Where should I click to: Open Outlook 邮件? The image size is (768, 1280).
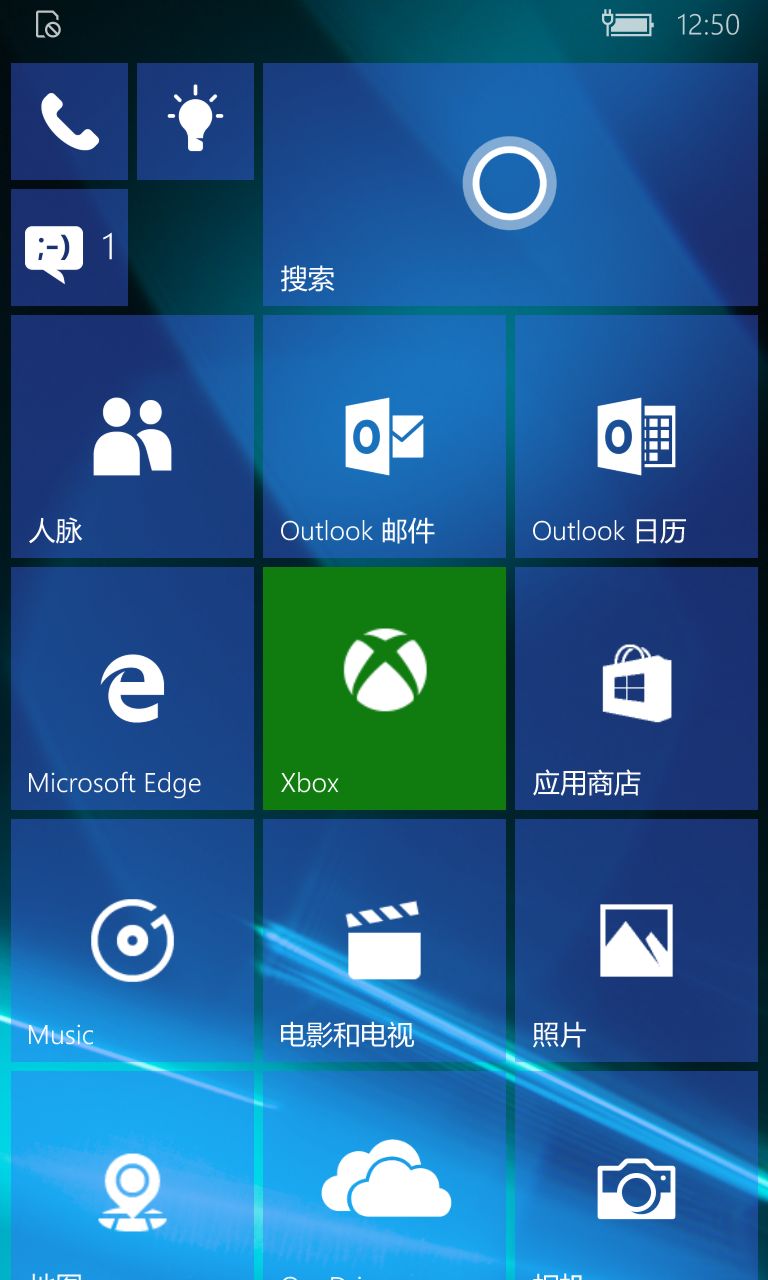384,436
